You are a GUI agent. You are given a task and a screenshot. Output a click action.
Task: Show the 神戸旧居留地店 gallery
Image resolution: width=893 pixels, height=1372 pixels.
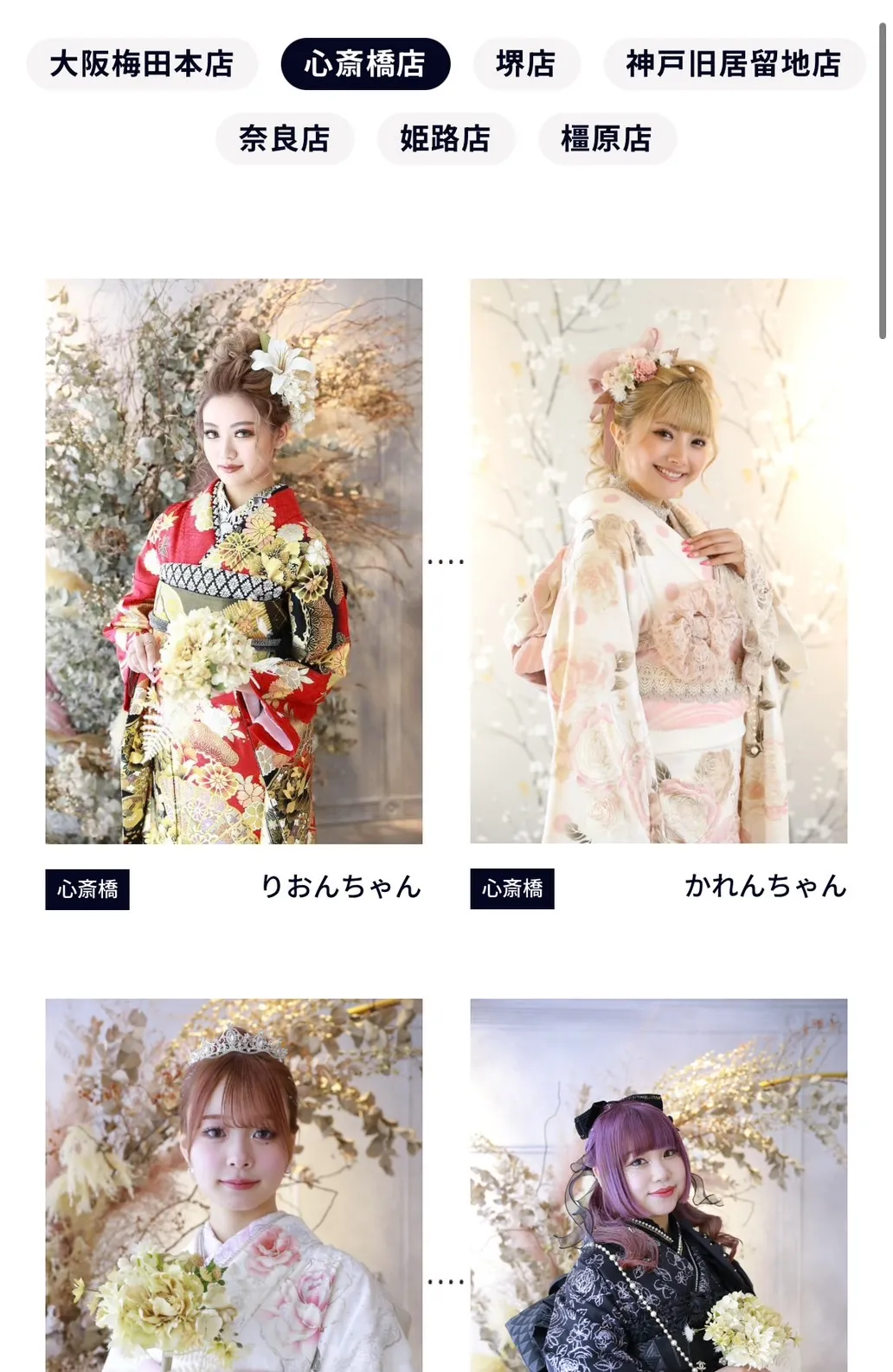[x=734, y=64]
